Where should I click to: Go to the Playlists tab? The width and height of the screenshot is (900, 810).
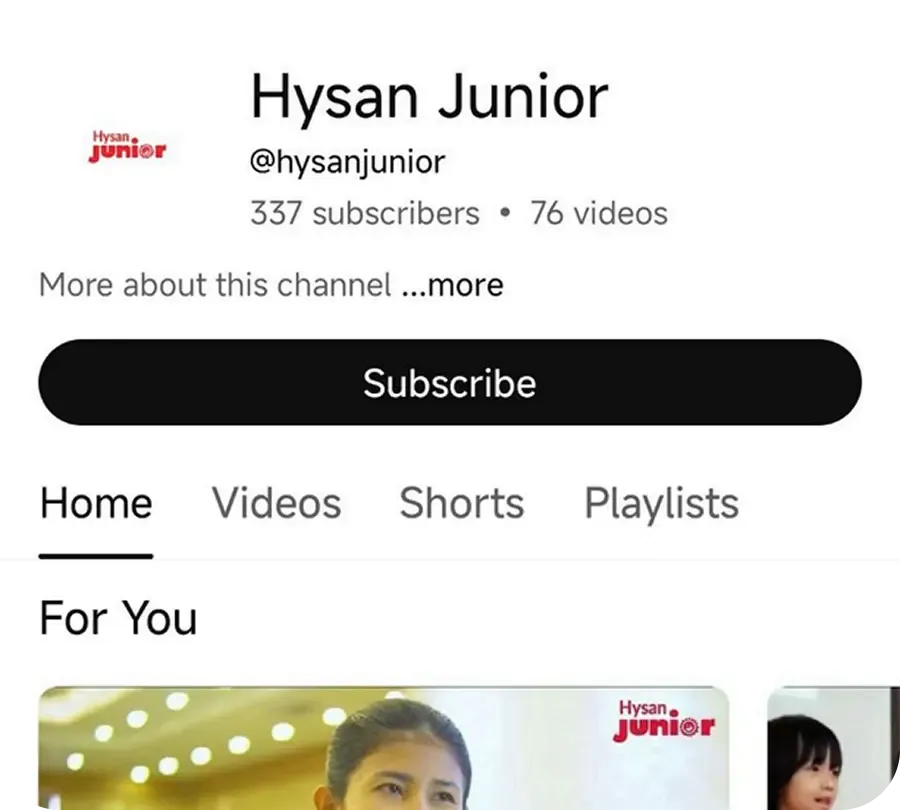661,503
